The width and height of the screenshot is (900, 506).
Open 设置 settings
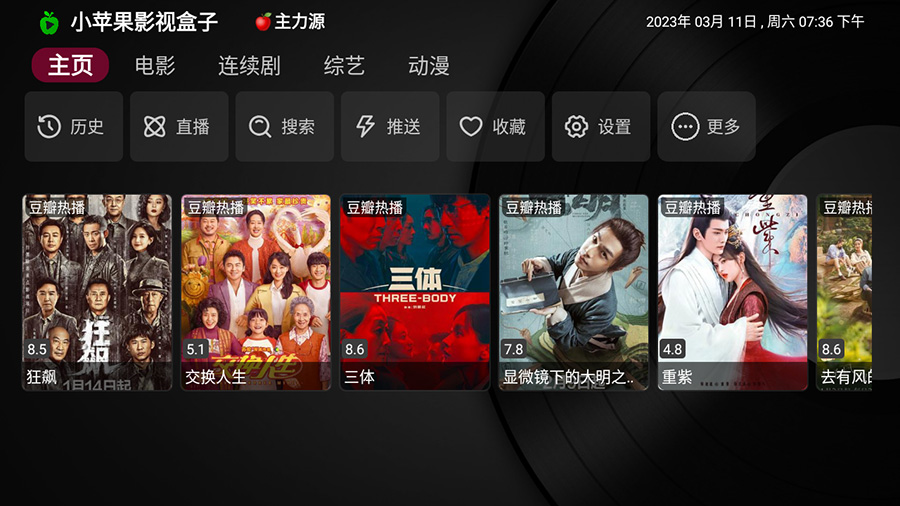pyautogui.click(x=601, y=127)
